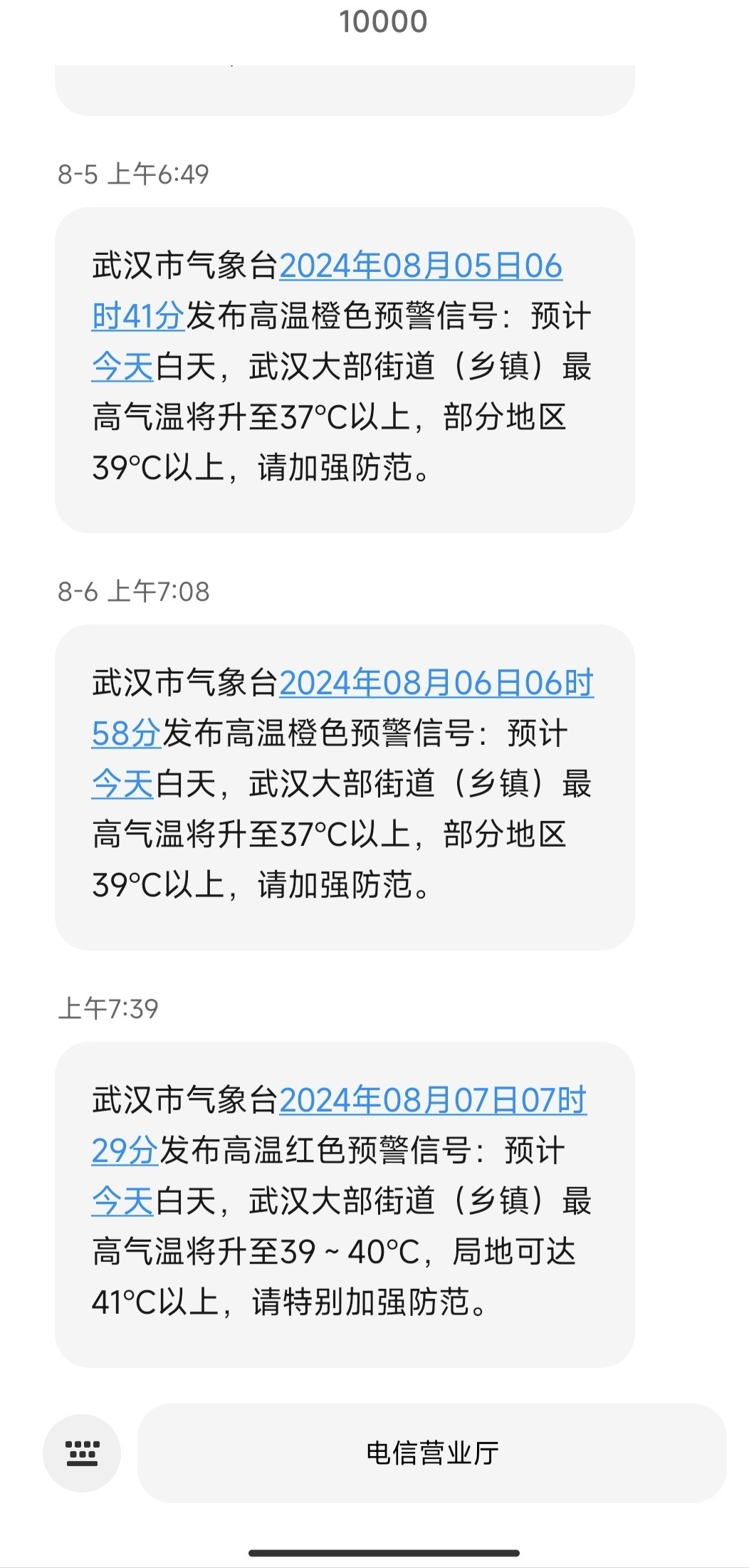Screen dimensions: 749x1568
Task: Tap the 电信营业厅 menu button
Action: [432, 1453]
